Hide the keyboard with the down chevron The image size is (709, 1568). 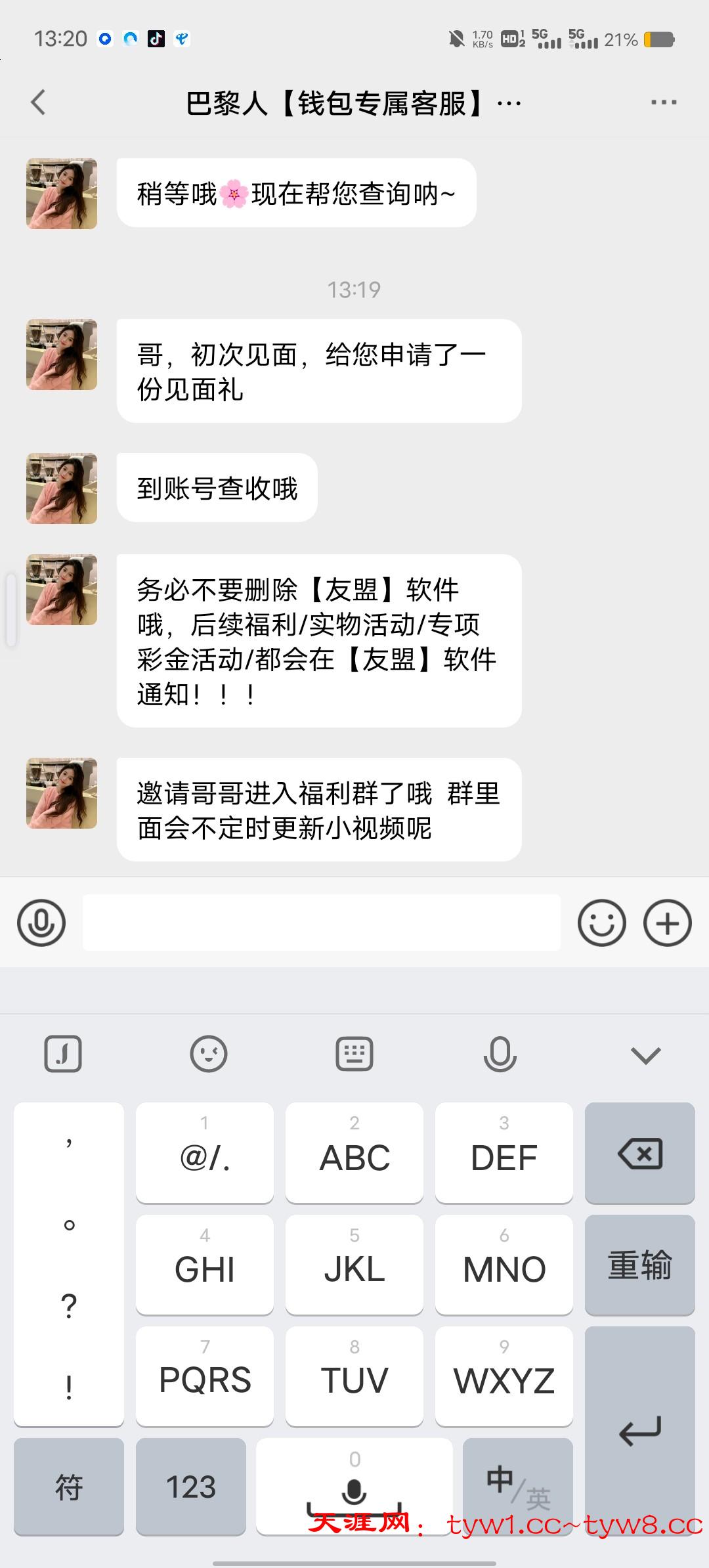pyautogui.click(x=645, y=1055)
